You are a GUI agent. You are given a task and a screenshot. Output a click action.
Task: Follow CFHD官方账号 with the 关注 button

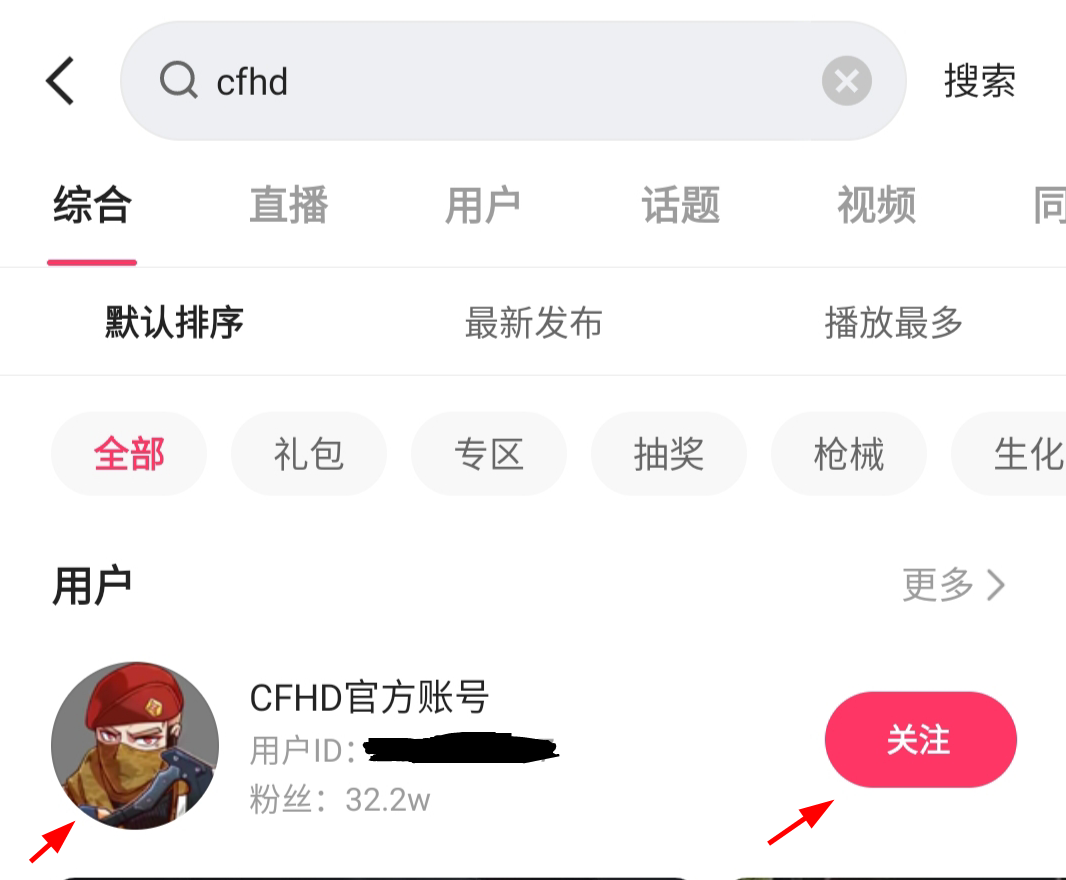919,740
